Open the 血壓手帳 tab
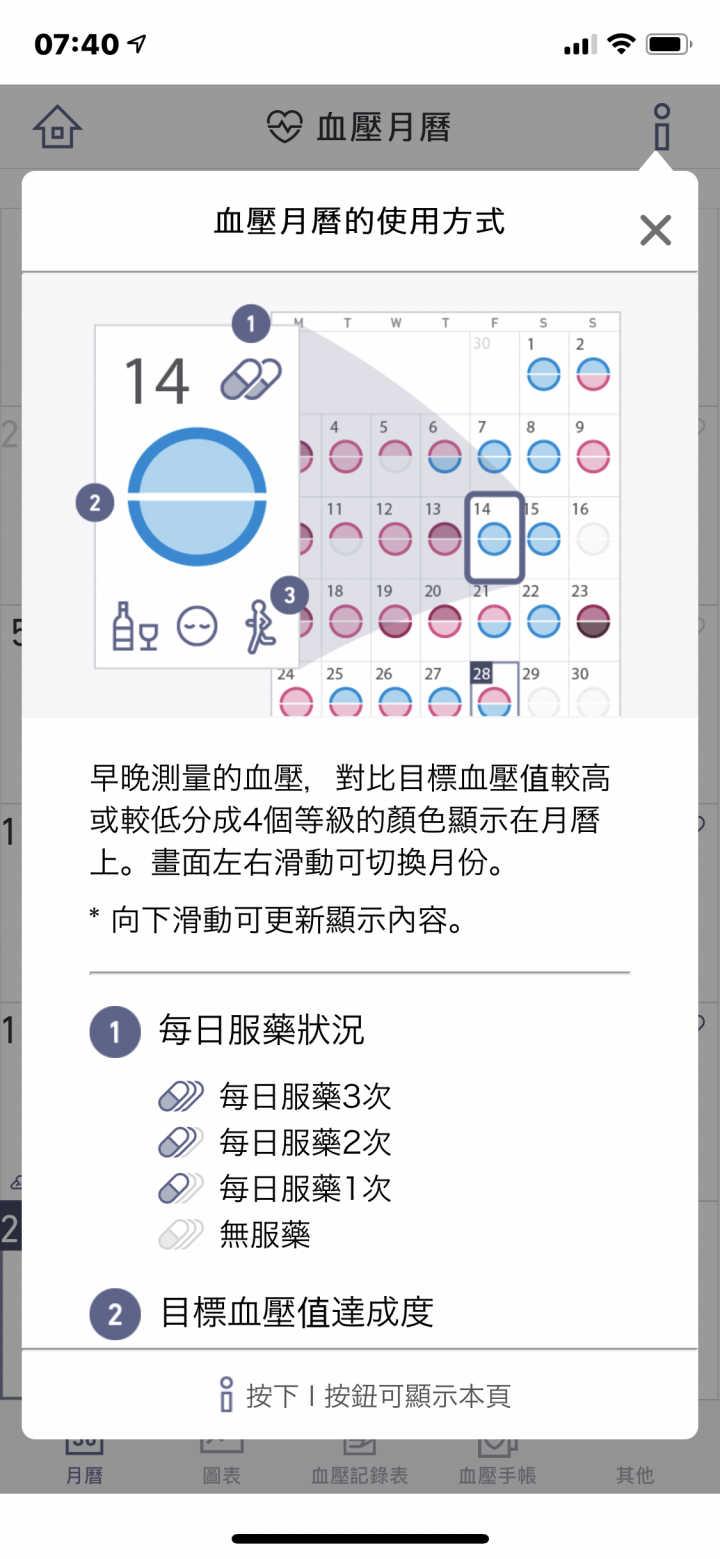The image size is (720, 1559). [x=497, y=1462]
